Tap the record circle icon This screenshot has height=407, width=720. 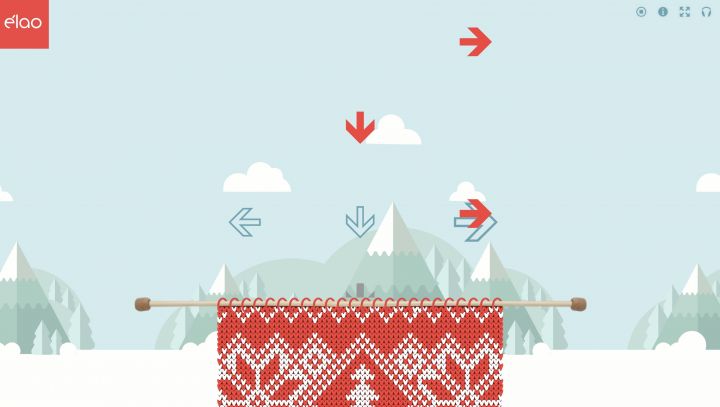tap(641, 12)
